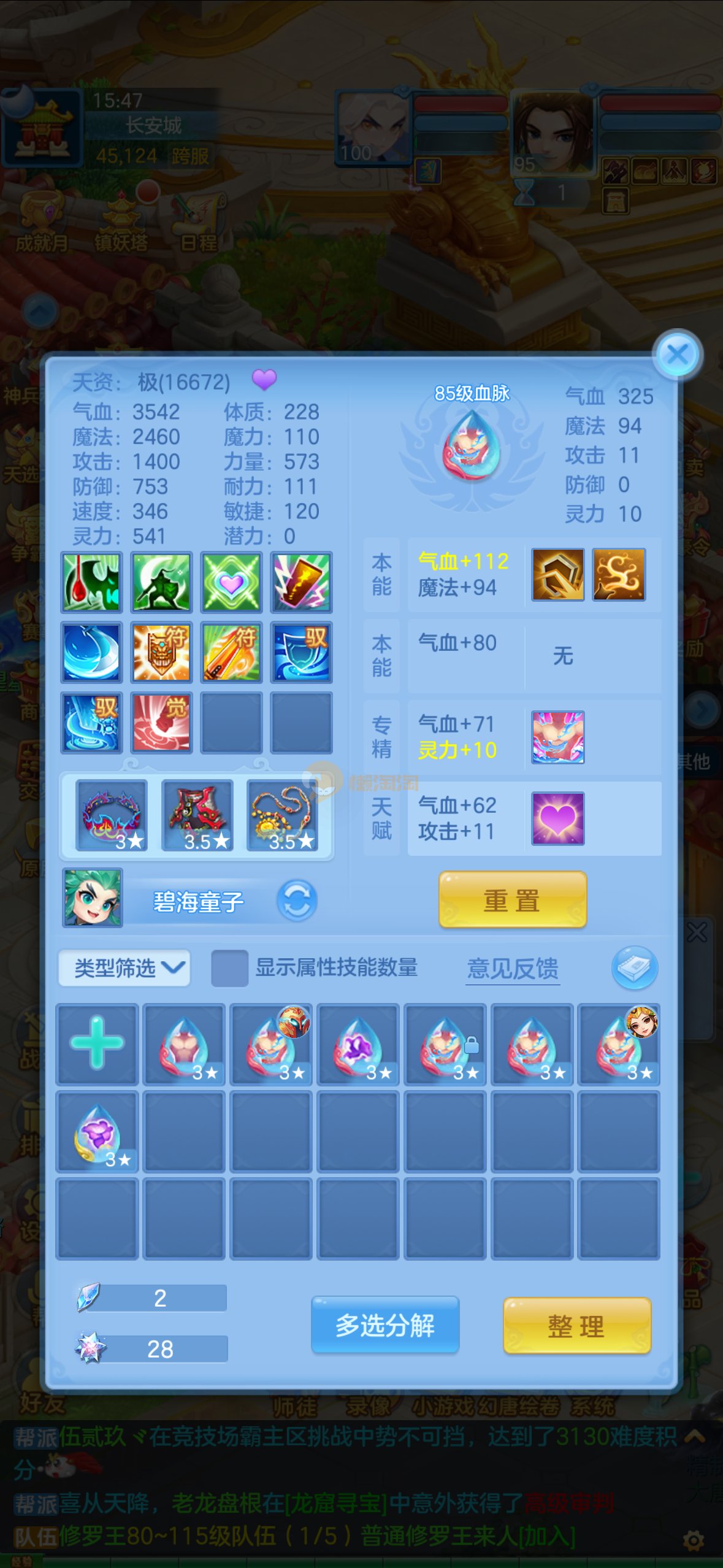
Task: Check the 显示属性技能数量 checkbox
Action: [229, 968]
